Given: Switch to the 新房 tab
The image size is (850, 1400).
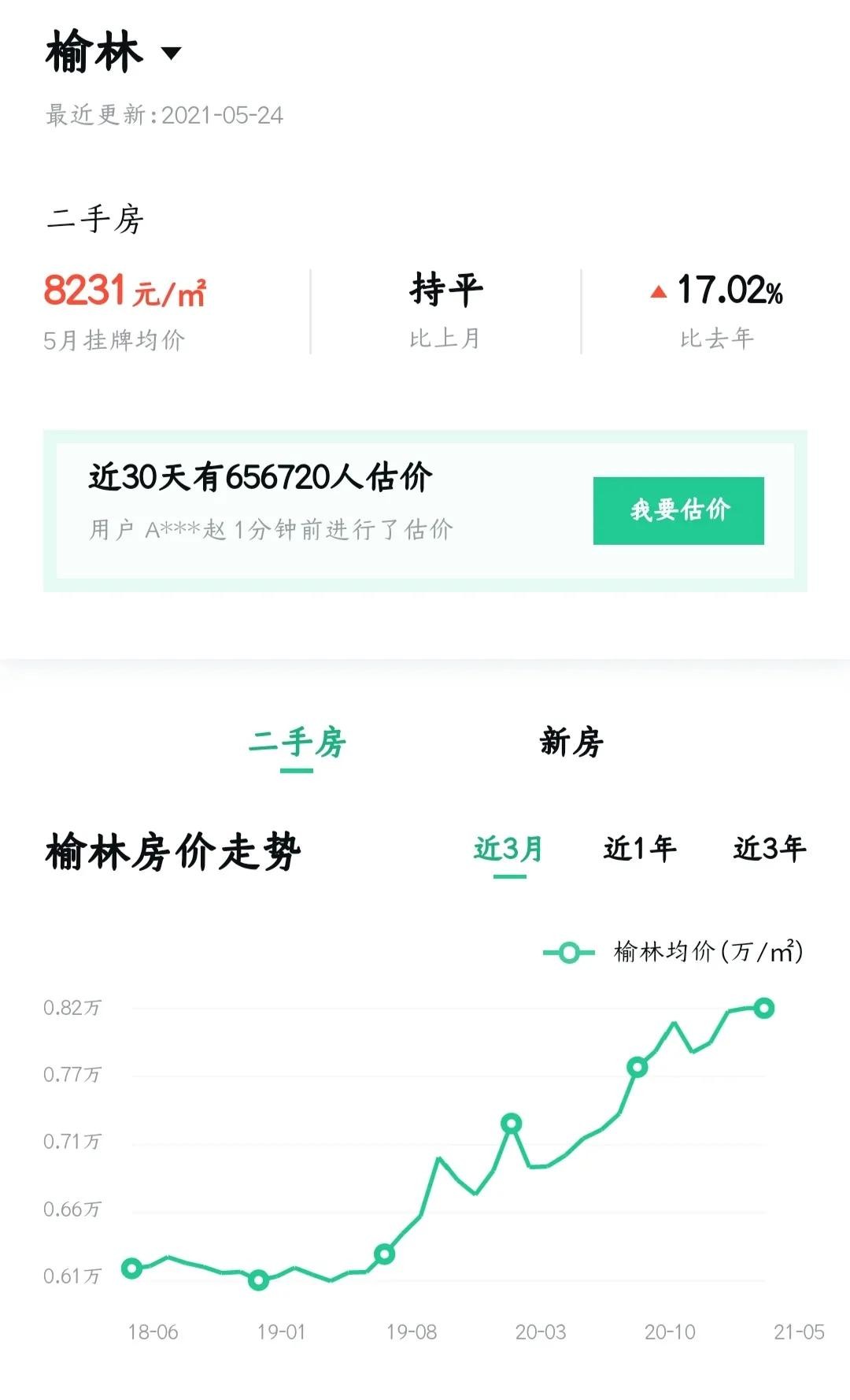Looking at the screenshot, I should (571, 743).
